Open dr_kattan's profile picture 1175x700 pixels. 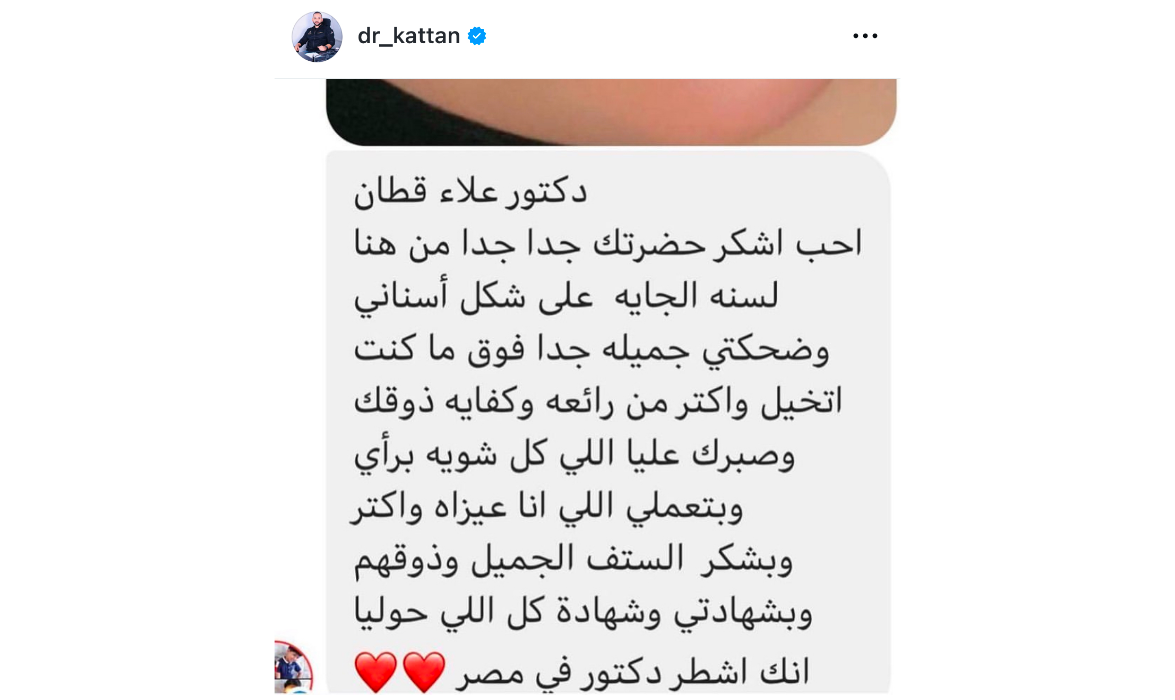[x=317, y=37]
